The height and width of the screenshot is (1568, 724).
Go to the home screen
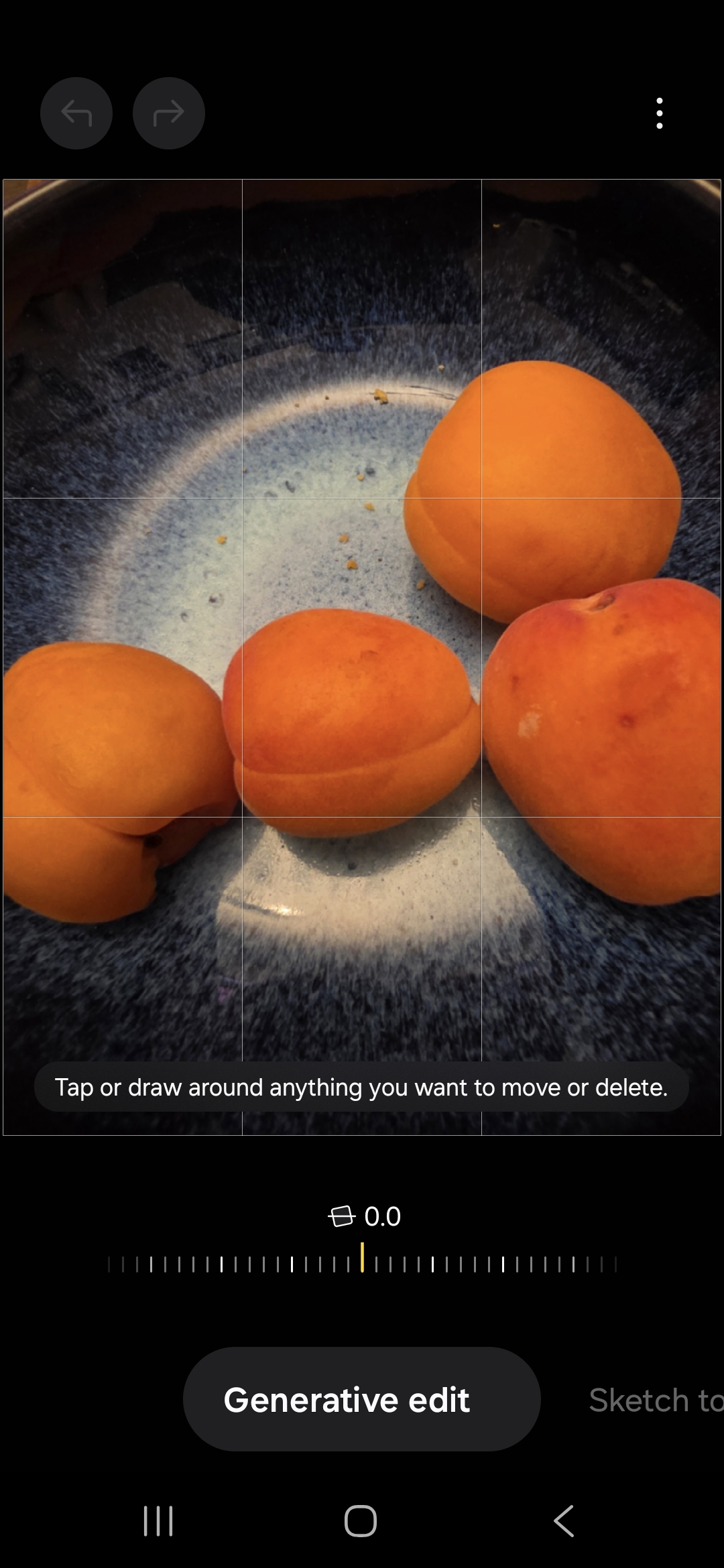point(361,1520)
